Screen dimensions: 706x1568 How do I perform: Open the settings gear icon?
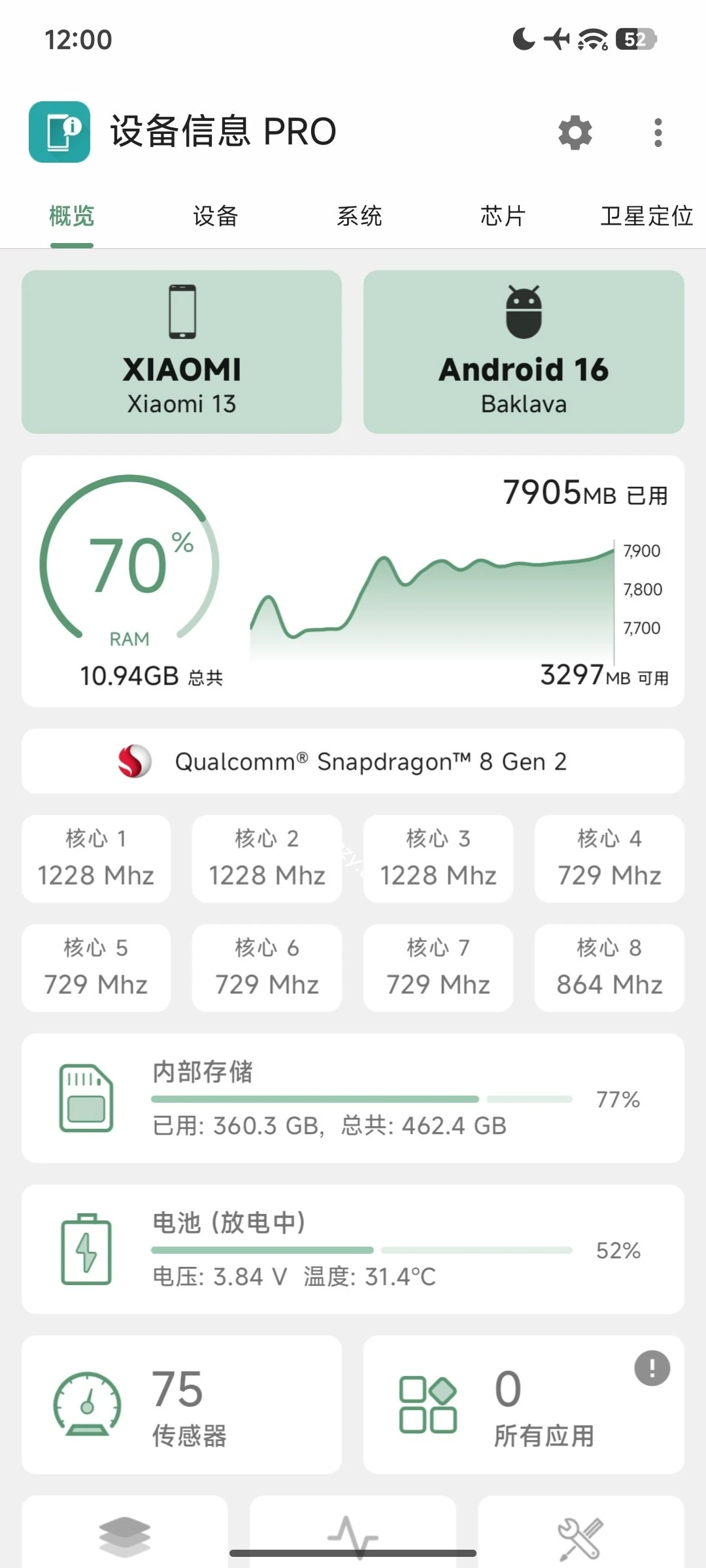coord(575,133)
